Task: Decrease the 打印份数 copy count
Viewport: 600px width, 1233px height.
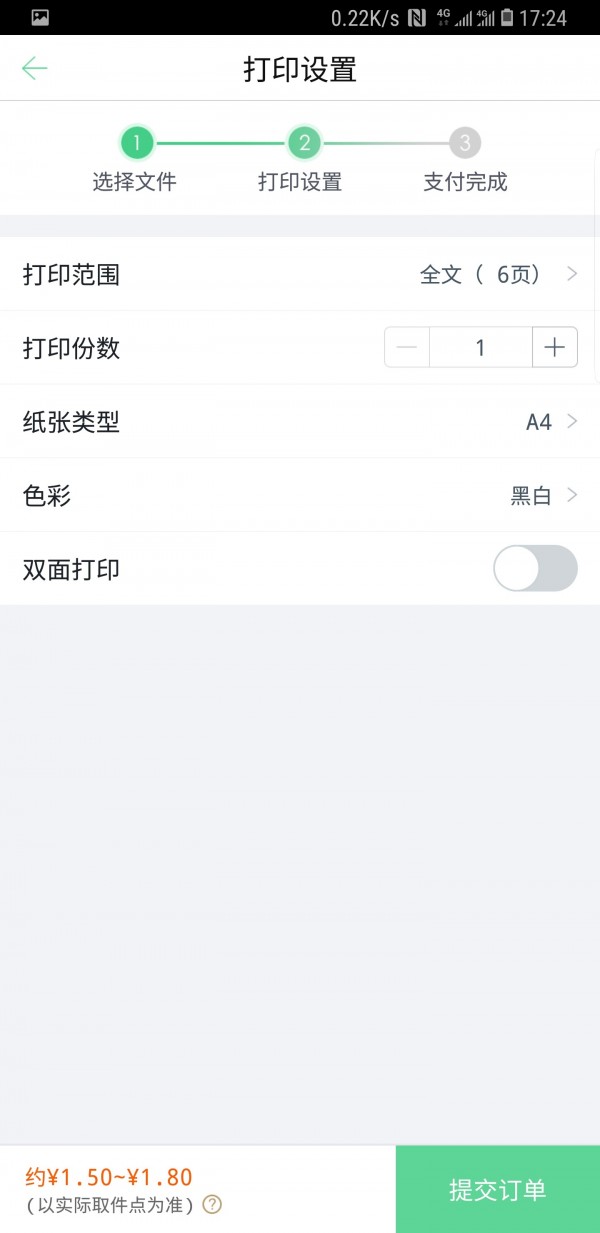Action: [407, 348]
